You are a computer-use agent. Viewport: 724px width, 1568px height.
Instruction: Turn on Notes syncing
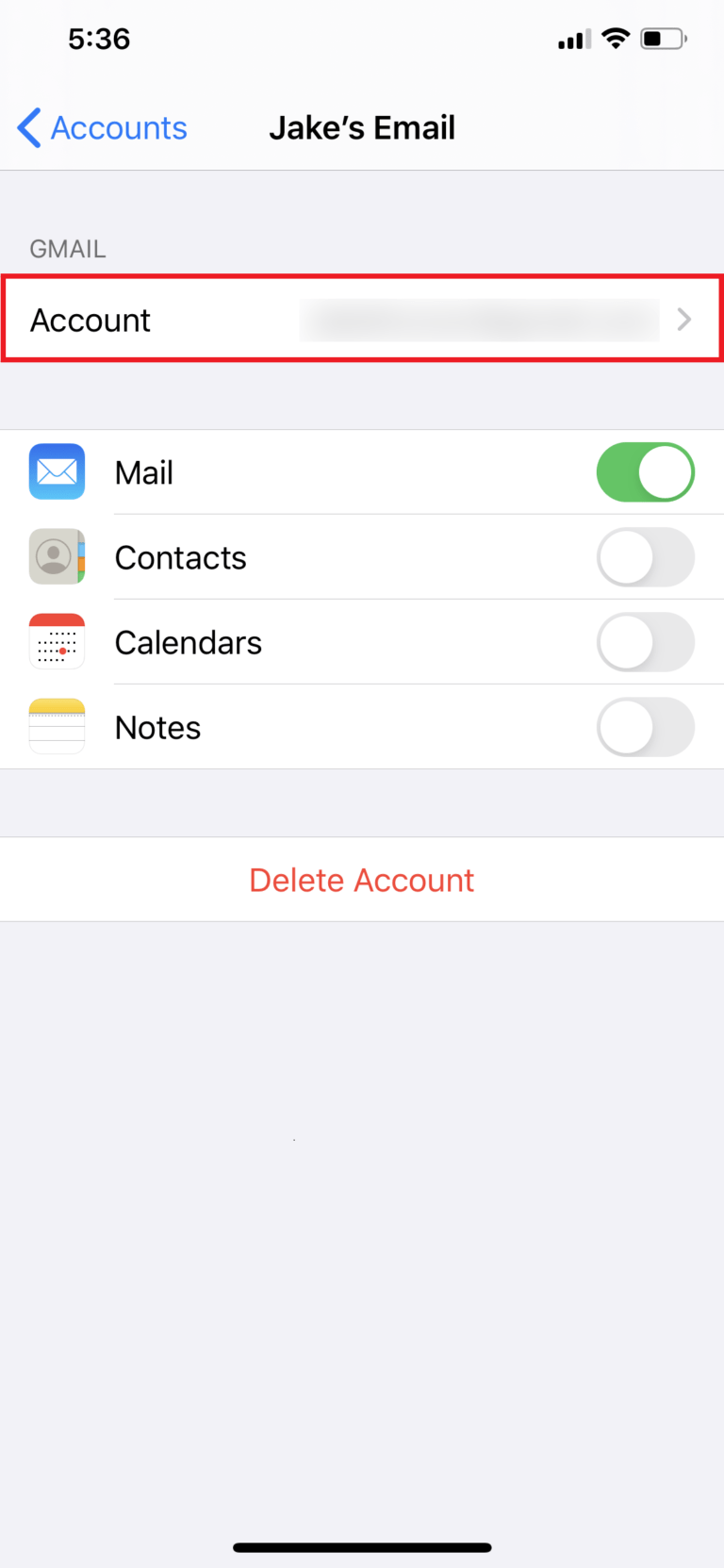(x=645, y=727)
